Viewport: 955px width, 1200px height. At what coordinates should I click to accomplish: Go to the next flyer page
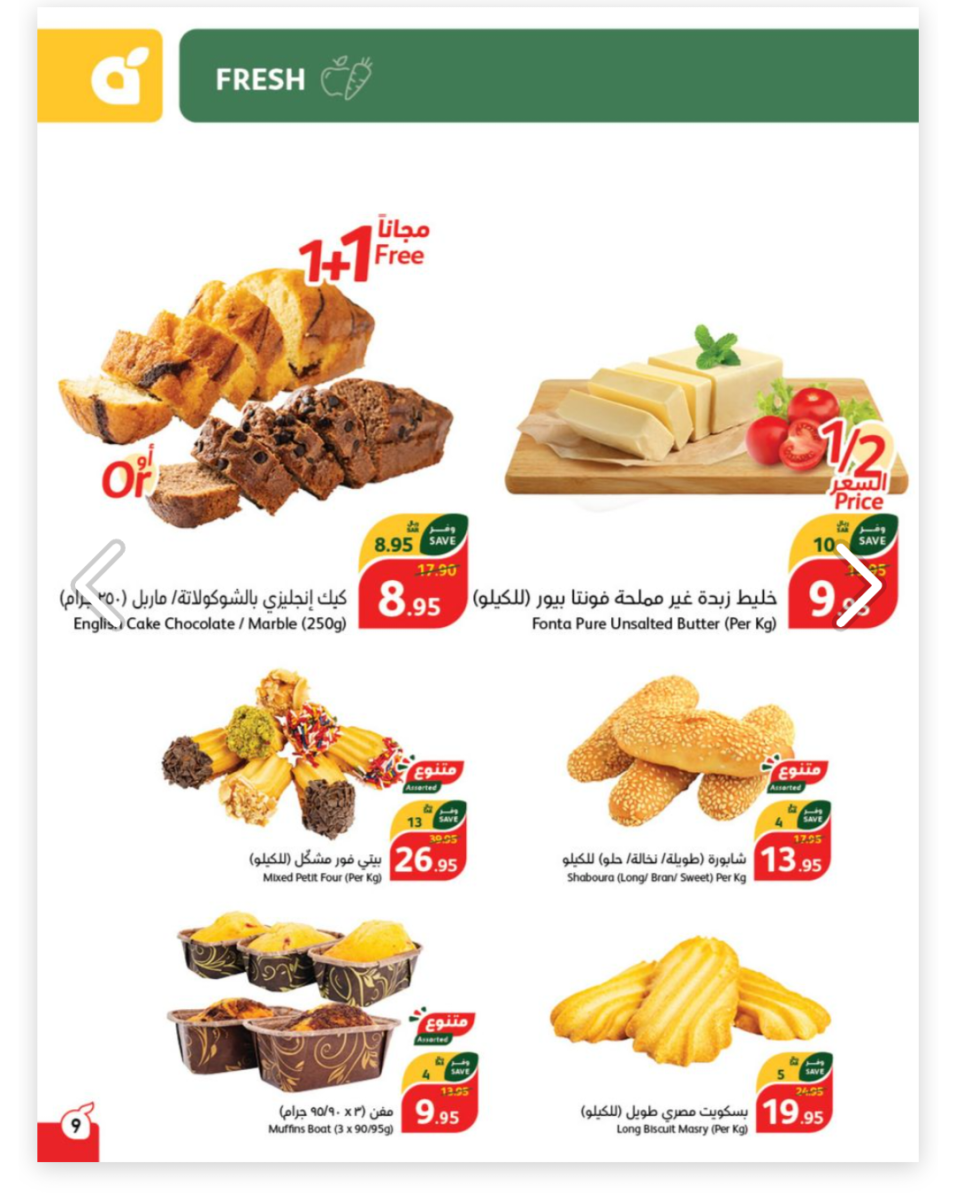[x=859, y=585]
